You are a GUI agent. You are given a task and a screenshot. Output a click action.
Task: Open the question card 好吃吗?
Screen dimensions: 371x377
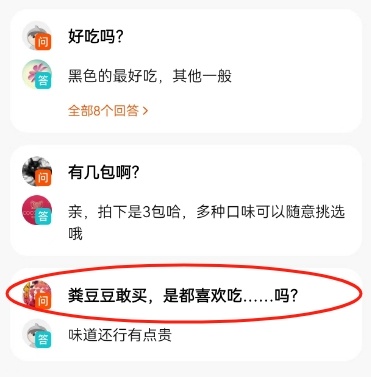(x=186, y=71)
